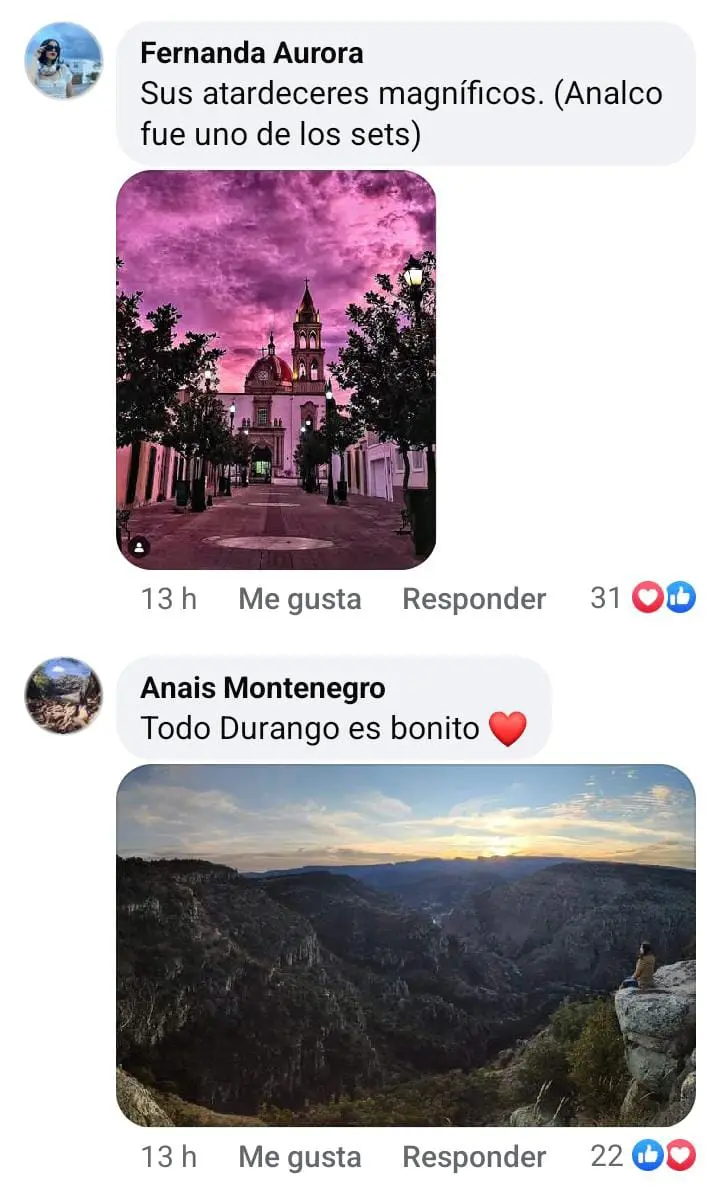The height and width of the screenshot is (1190, 720).
Task: View Fernanda Aurora's sunset church photo
Action: click(x=276, y=369)
